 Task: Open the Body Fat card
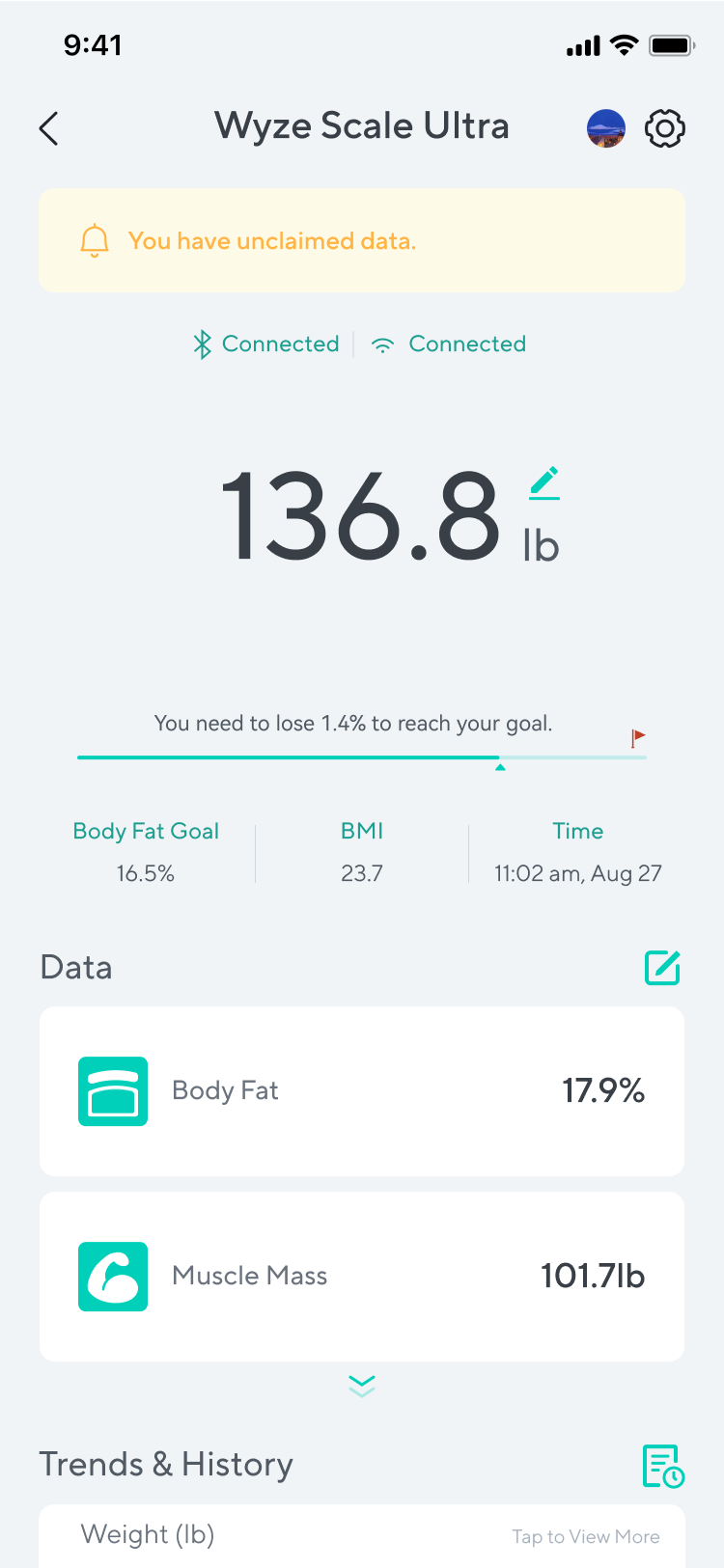(x=362, y=1091)
